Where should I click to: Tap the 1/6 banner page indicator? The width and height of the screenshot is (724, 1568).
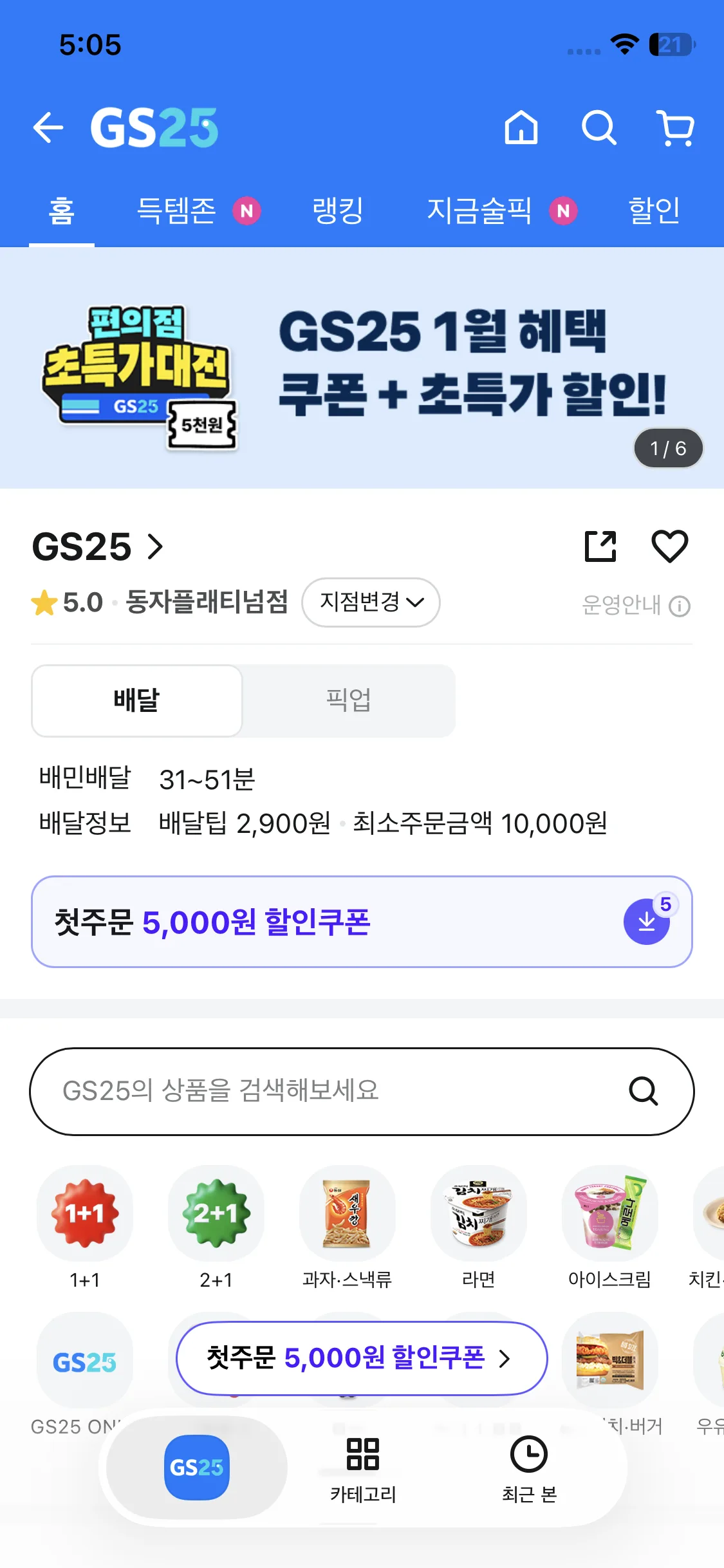coord(667,448)
